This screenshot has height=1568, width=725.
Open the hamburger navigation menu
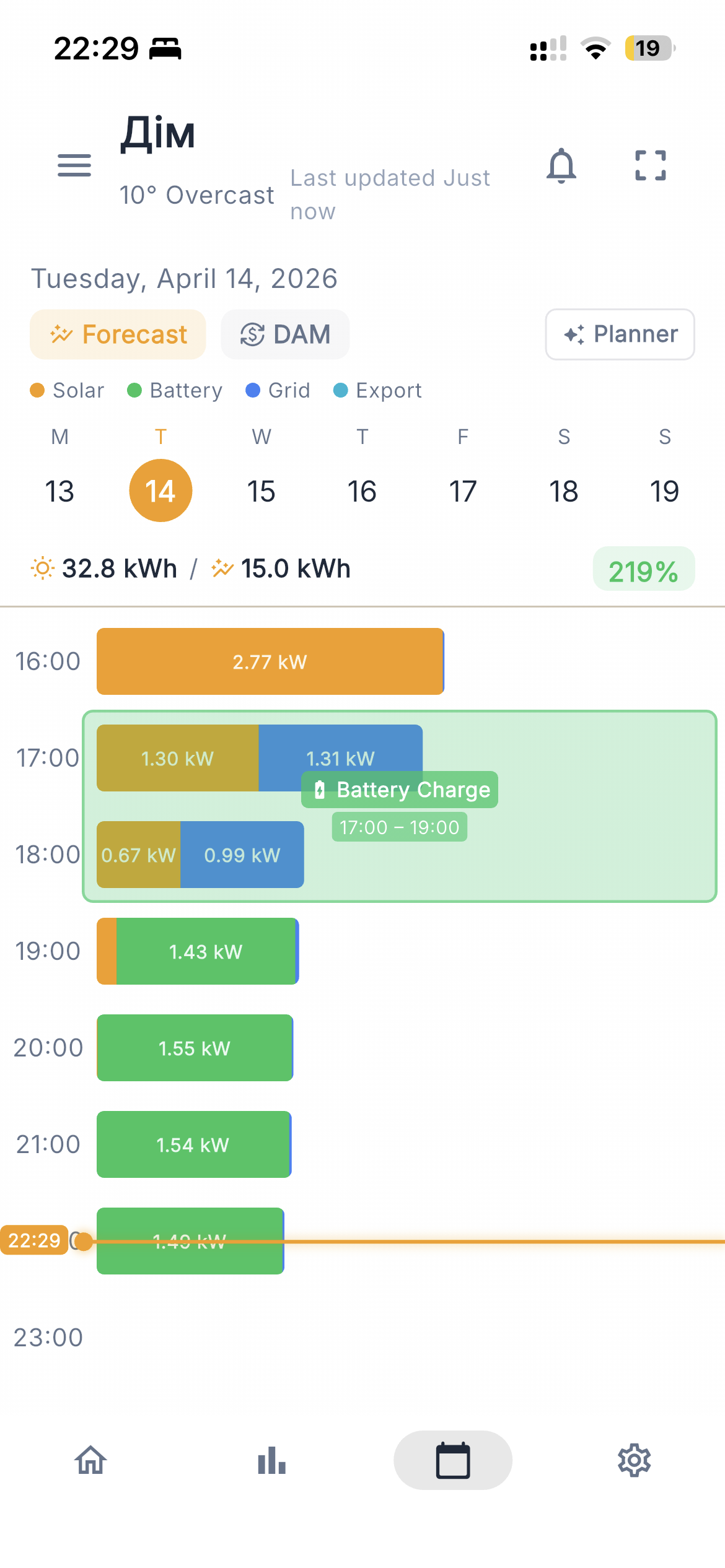[x=74, y=166]
